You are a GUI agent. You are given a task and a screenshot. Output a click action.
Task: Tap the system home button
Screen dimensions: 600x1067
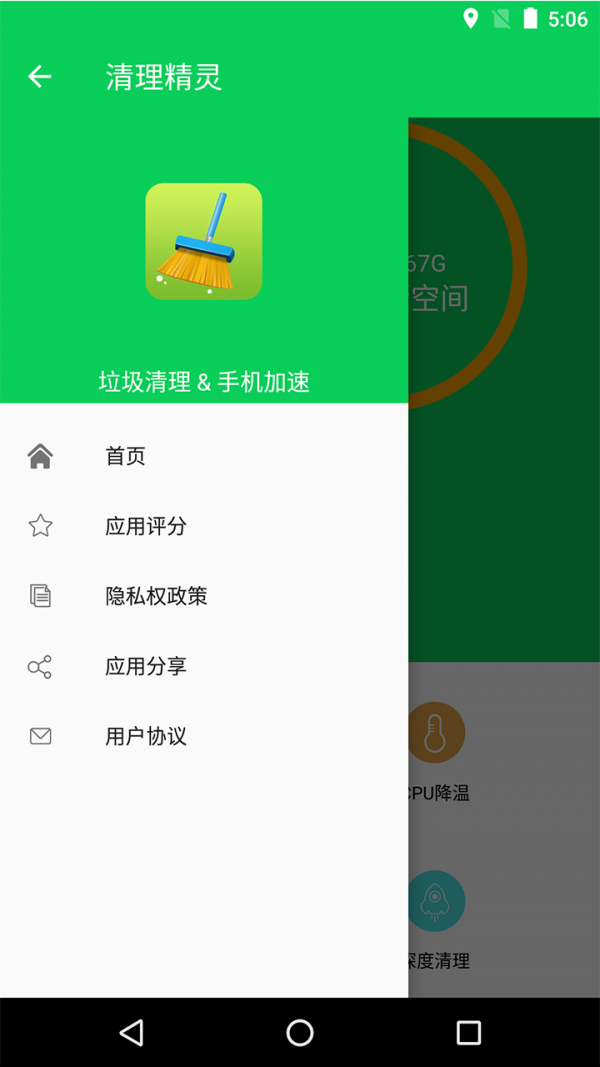point(300,1032)
